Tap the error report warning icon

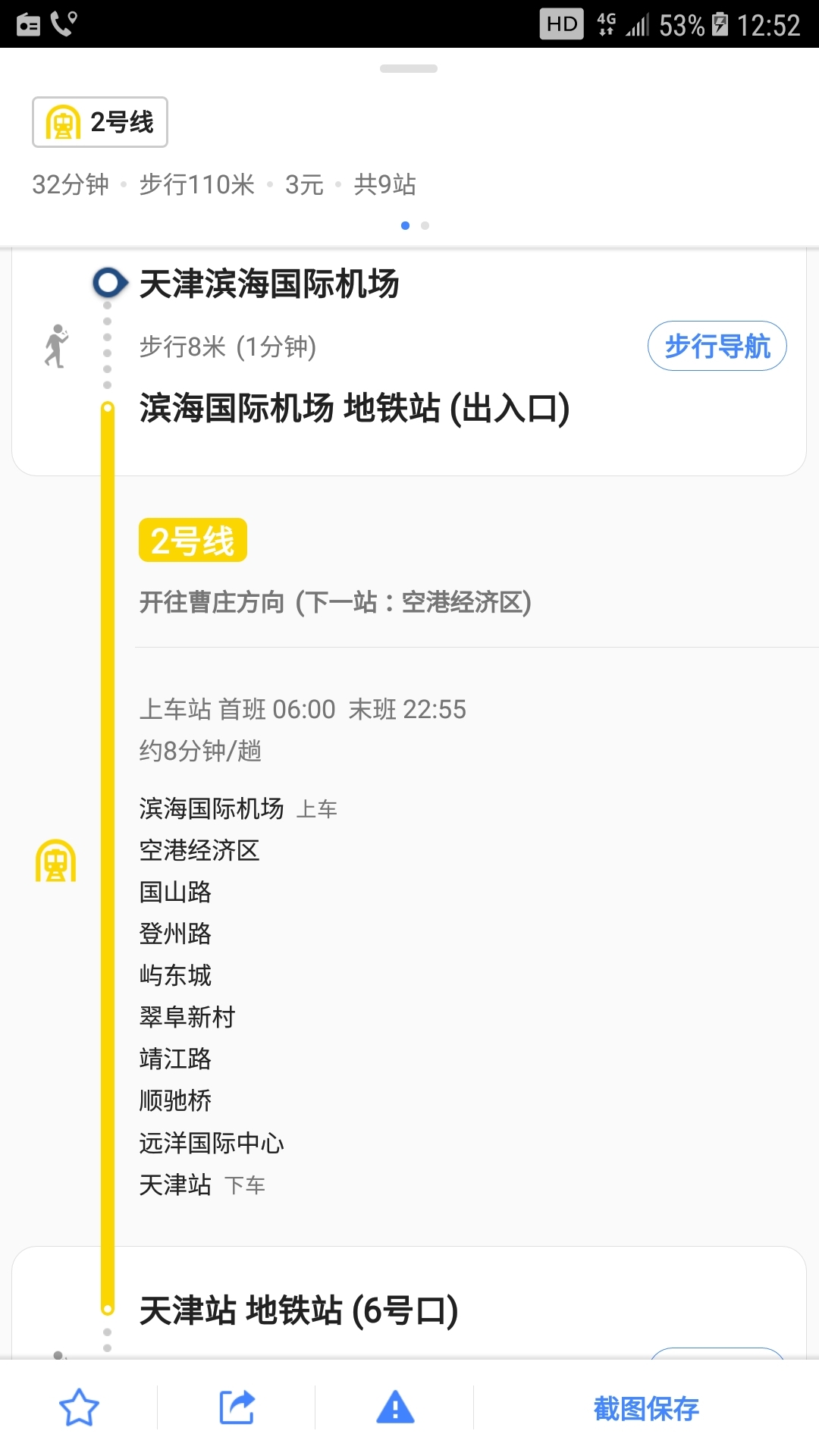click(394, 1408)
